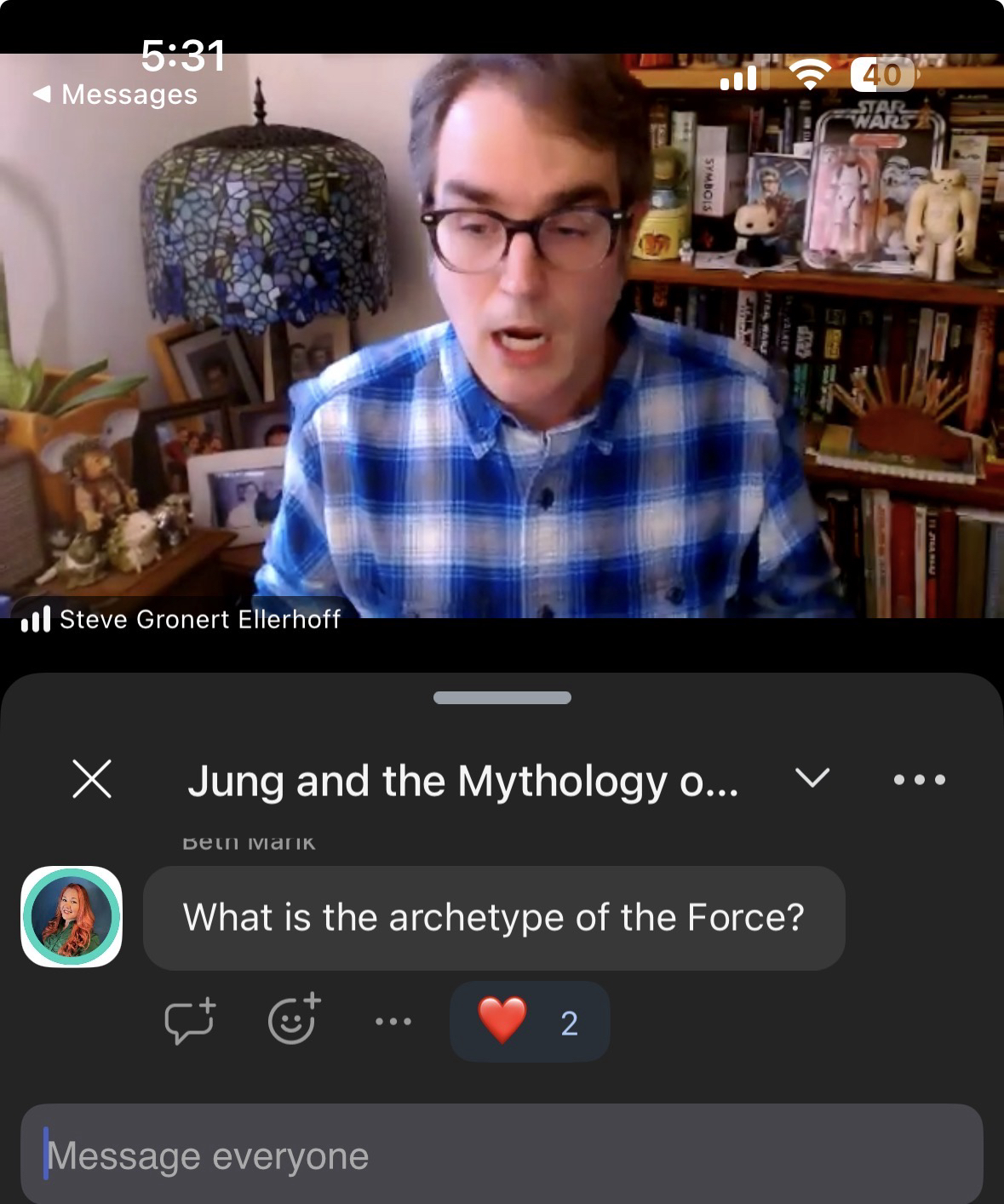Tap the chat panel's drag handle

[502, 697]
